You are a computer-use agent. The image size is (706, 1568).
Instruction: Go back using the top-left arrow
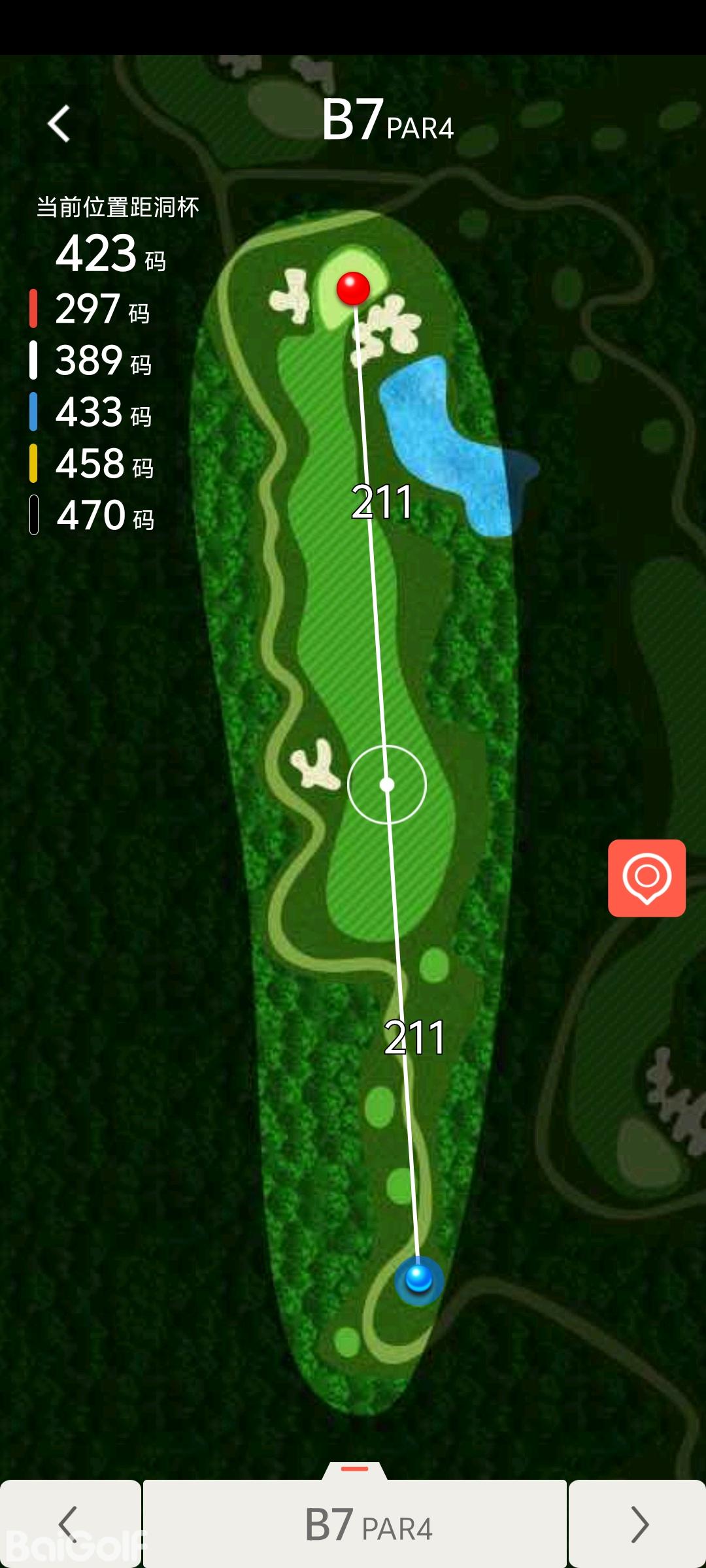pyautogui.click(x=59, y=123)
